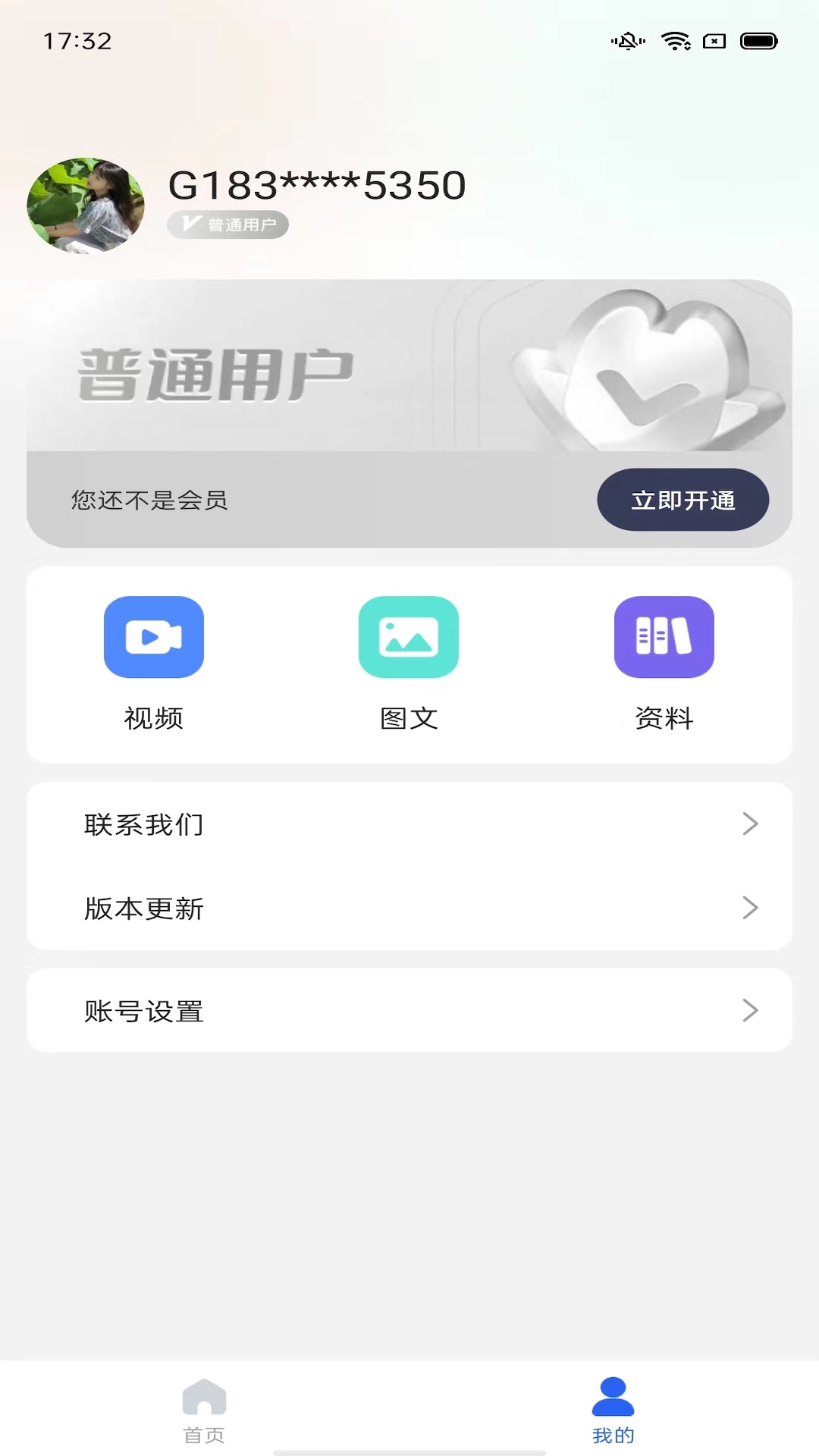Open 联系我们 row

pos(409,824)
